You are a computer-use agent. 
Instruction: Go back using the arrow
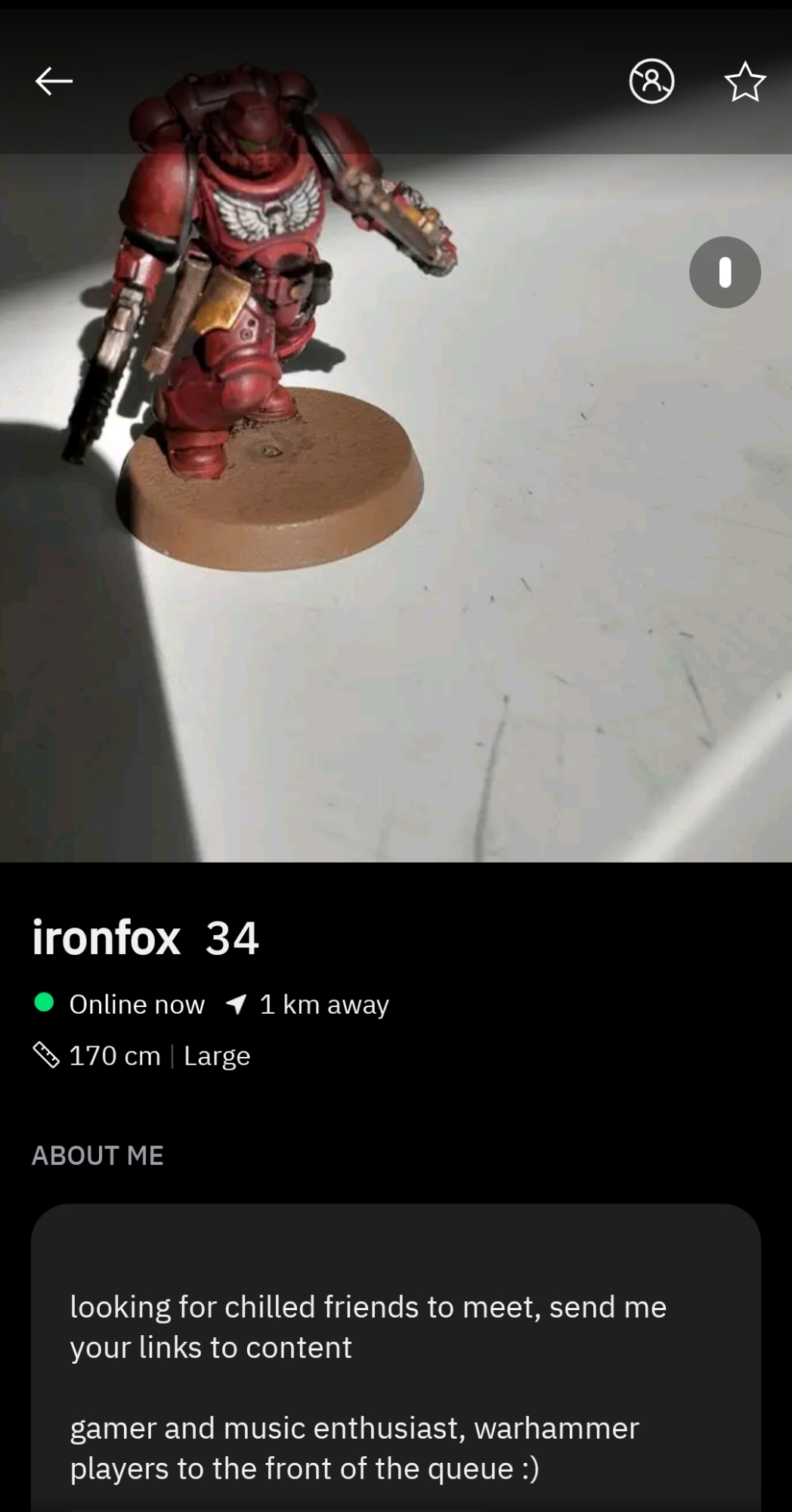(x=54, y=81)
